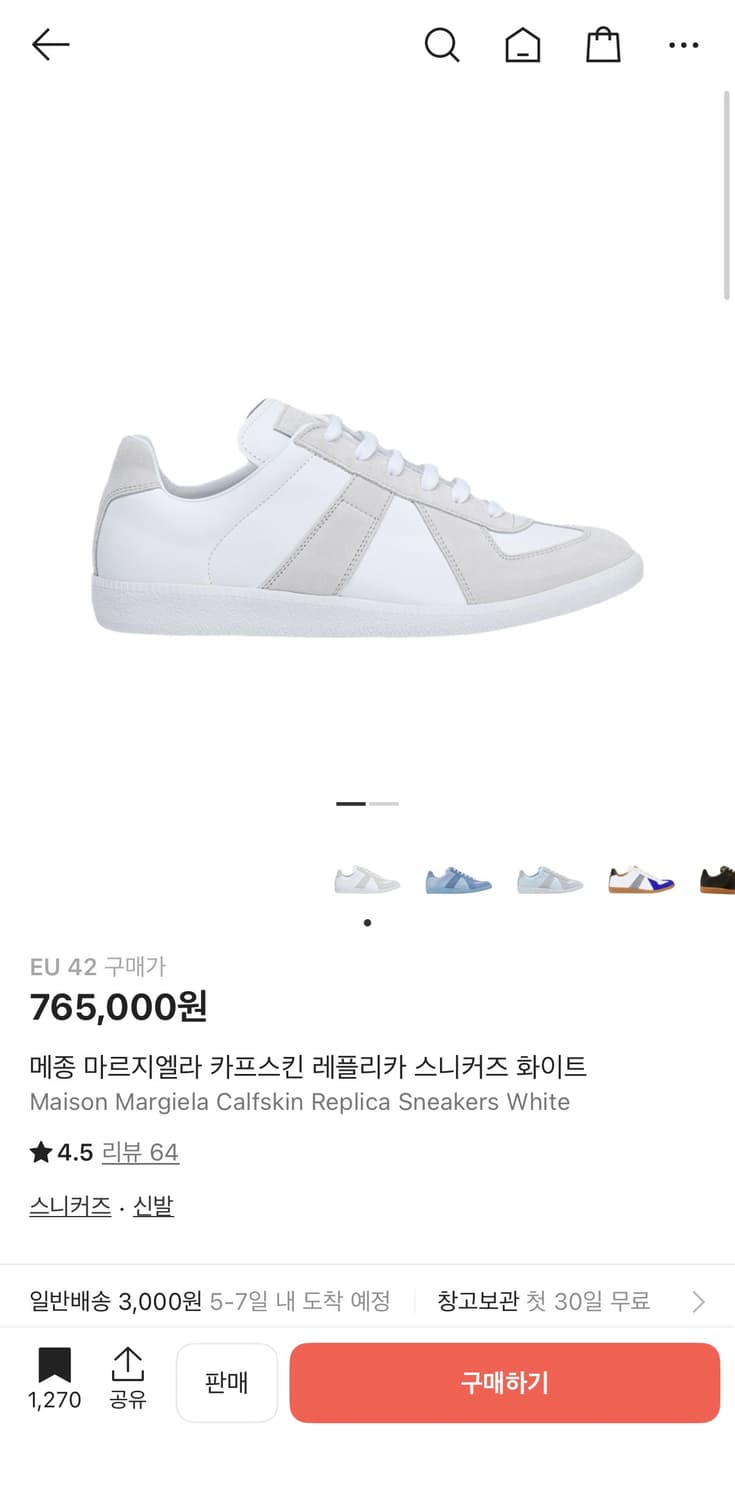The height and width of the screenshot is (1500, 735).
Task: Toggle the saved status showing 1,270
Action: [x=55, y=1380]
